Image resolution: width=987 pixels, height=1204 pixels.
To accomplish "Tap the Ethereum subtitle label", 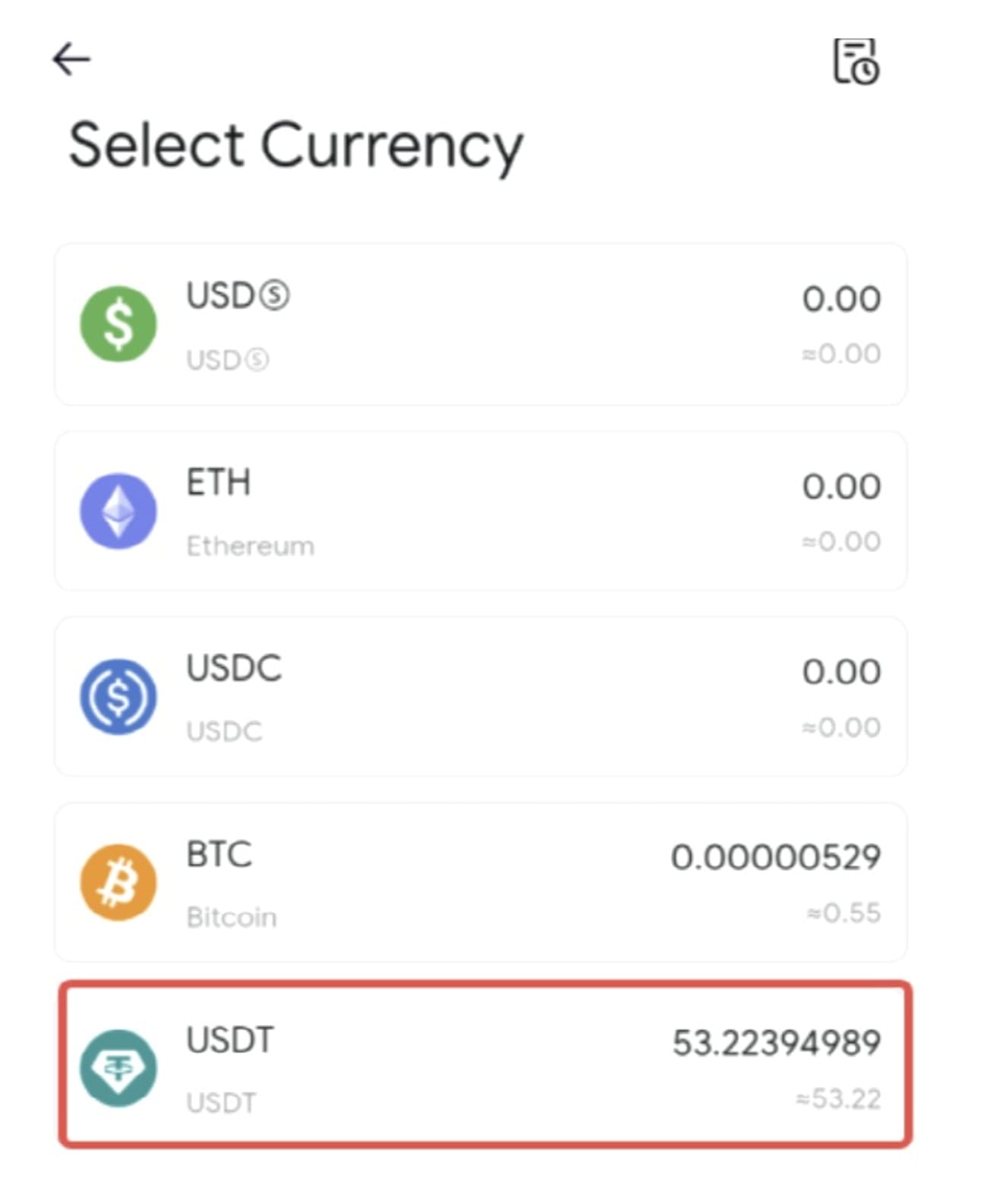I will [x=251, y=544].
